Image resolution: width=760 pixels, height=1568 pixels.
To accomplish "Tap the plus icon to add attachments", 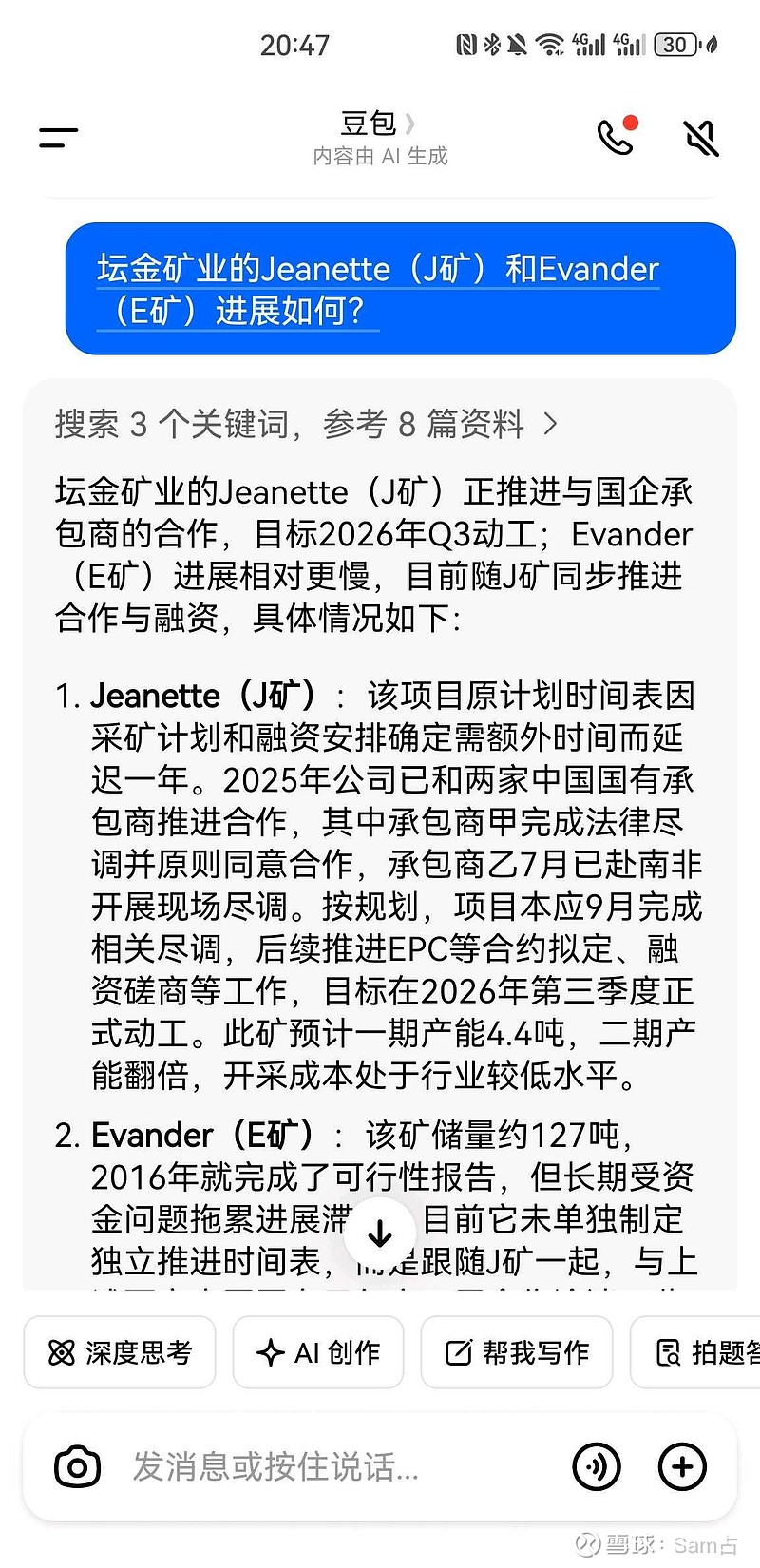I will 681,1466.
